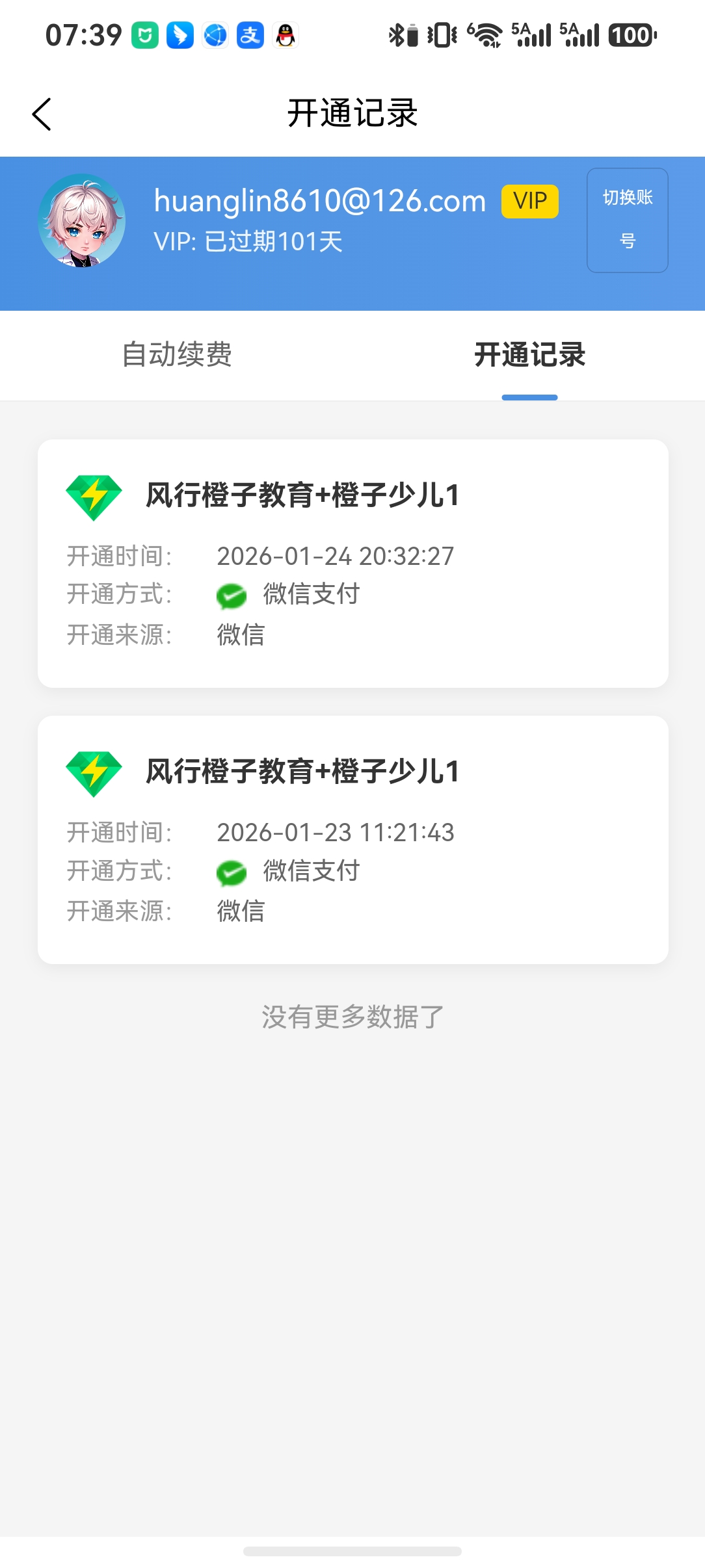This screenshot has width=705, height=1568.
Task: Open the record dated 2026-01-24 20:32:27
Action: [353, 564]
